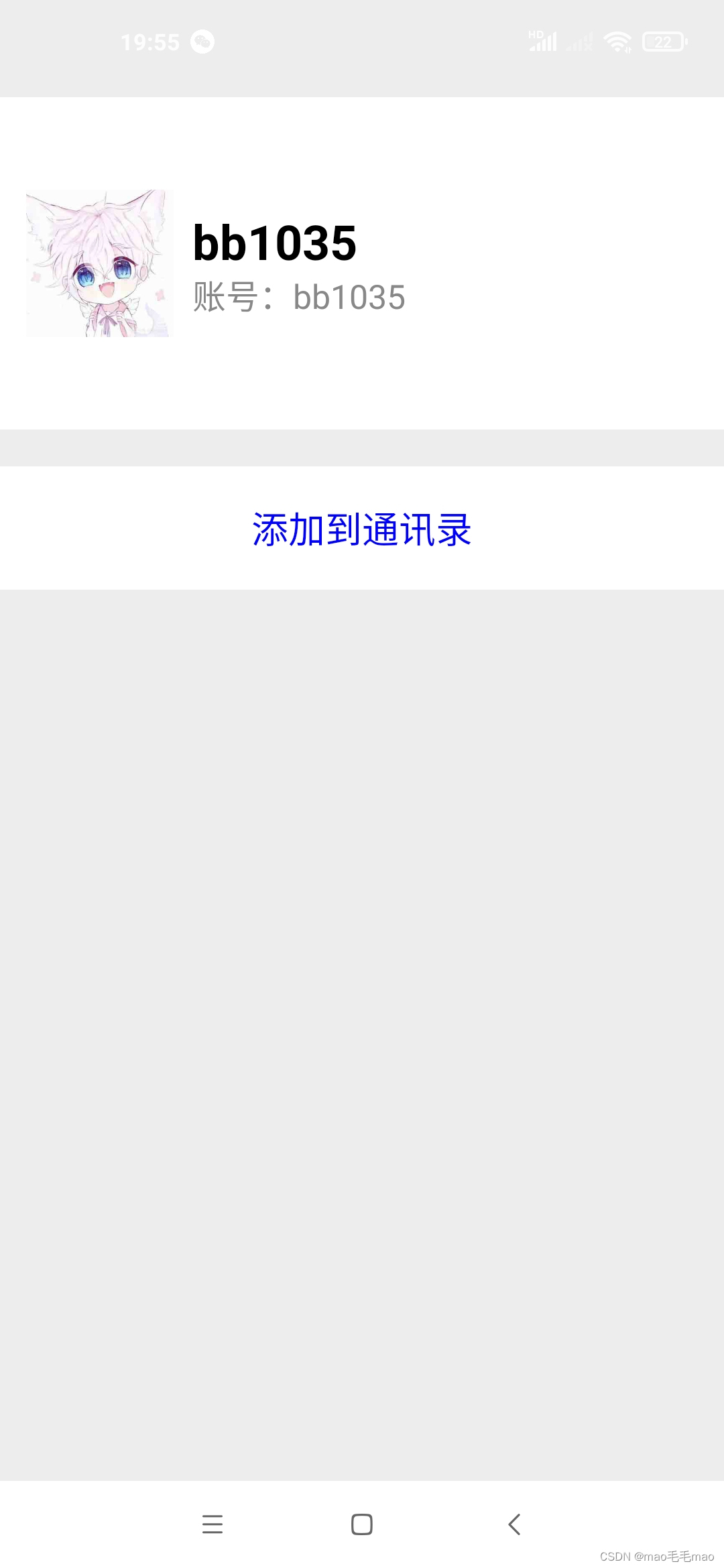Screen dimensions: 724x1568
Task: Go back using the navigation bar
Action: tap(514, 1524)
